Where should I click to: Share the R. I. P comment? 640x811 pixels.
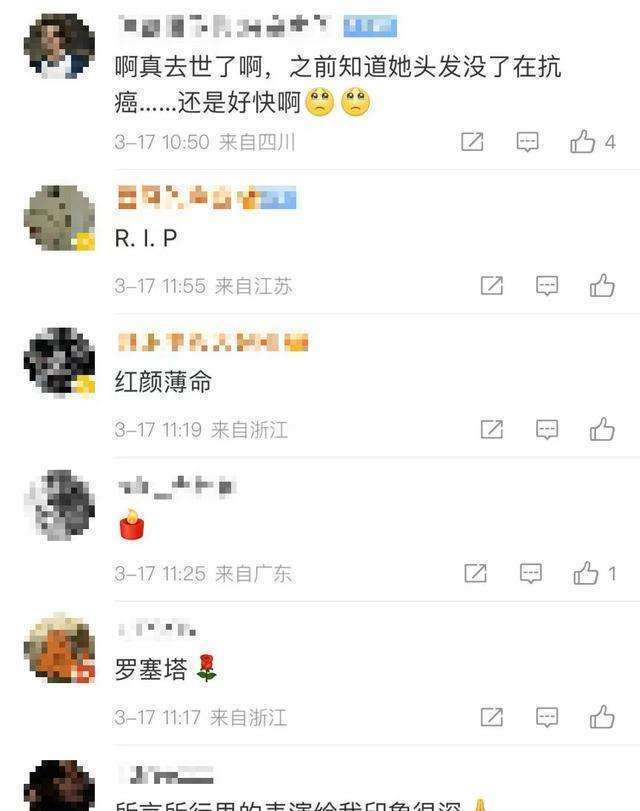[x=491, y=286]
